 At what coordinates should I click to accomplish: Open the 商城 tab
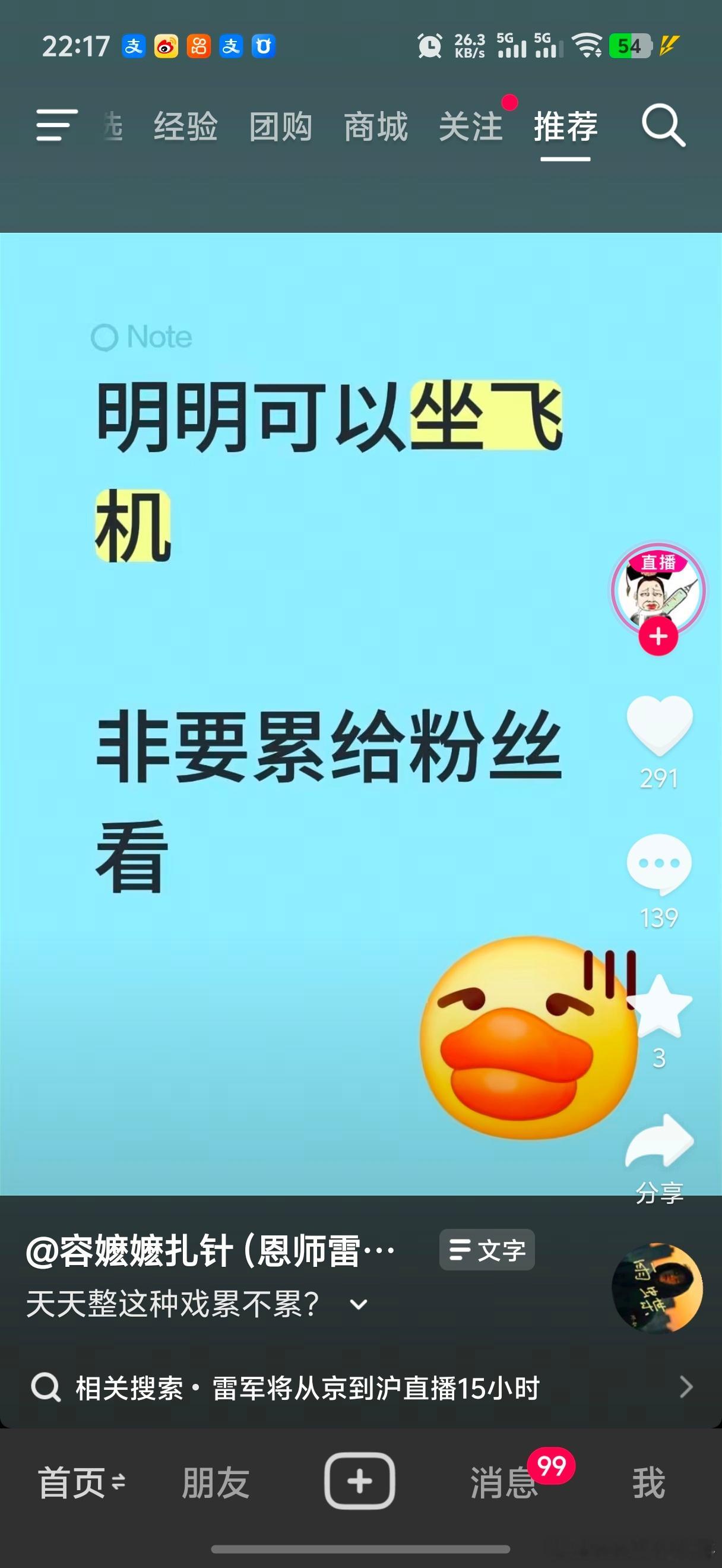376,127
